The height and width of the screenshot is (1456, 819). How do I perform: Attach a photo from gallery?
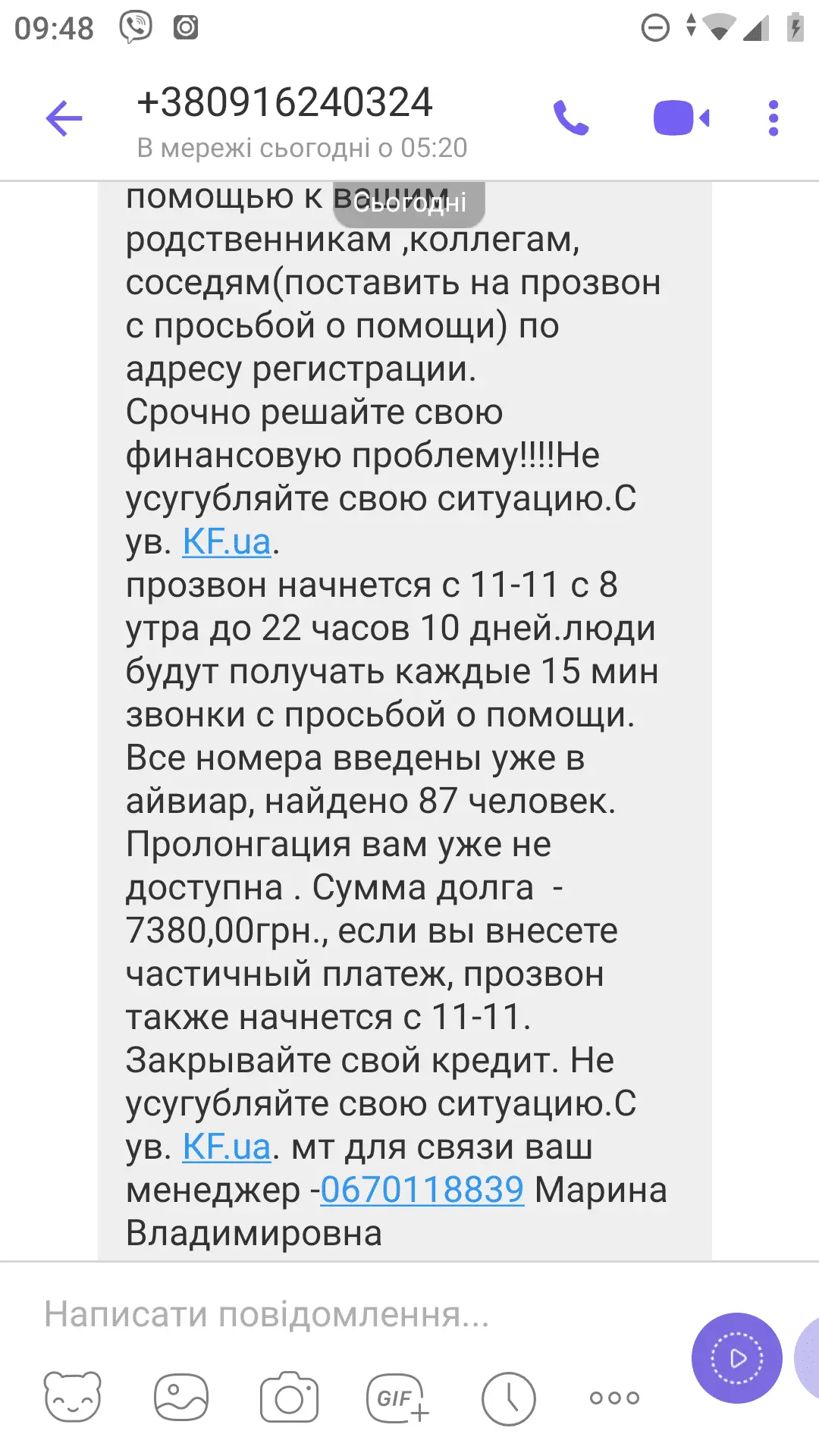point(180,1398)
